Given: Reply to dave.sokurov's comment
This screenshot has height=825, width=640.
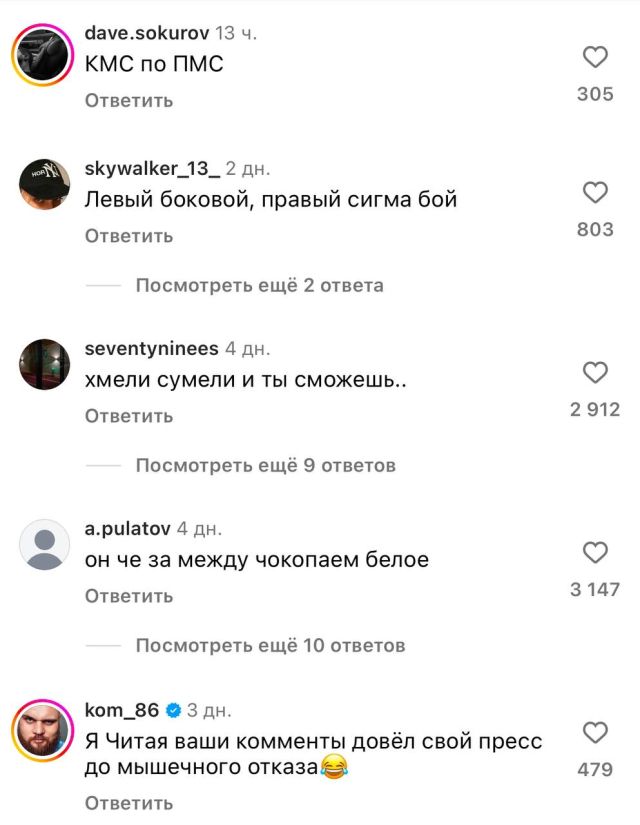Looking at the screenshot, I should [x=129, y=100].
